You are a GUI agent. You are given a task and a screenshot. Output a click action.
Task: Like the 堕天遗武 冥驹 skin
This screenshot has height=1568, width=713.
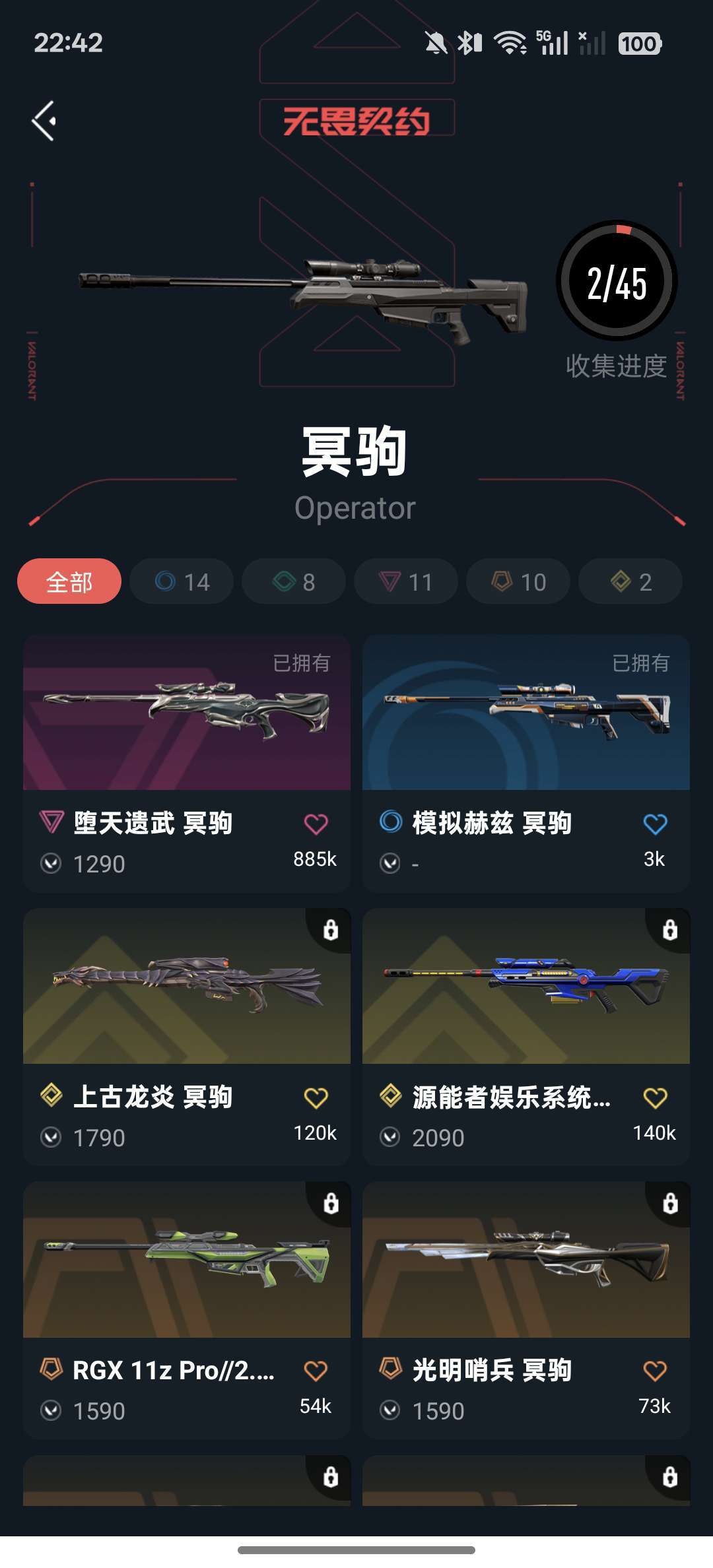(x=316, y=824)
